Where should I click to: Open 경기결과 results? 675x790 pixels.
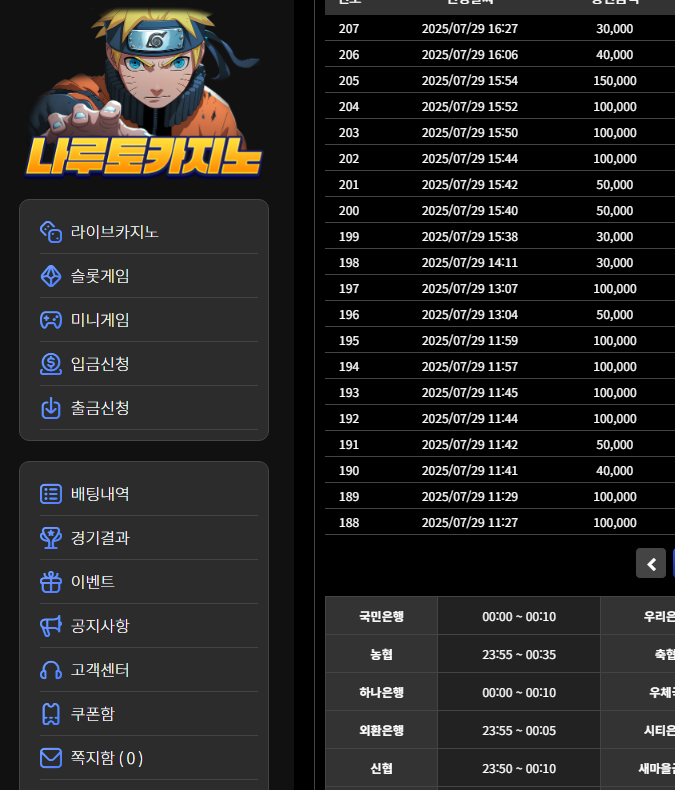100,538
